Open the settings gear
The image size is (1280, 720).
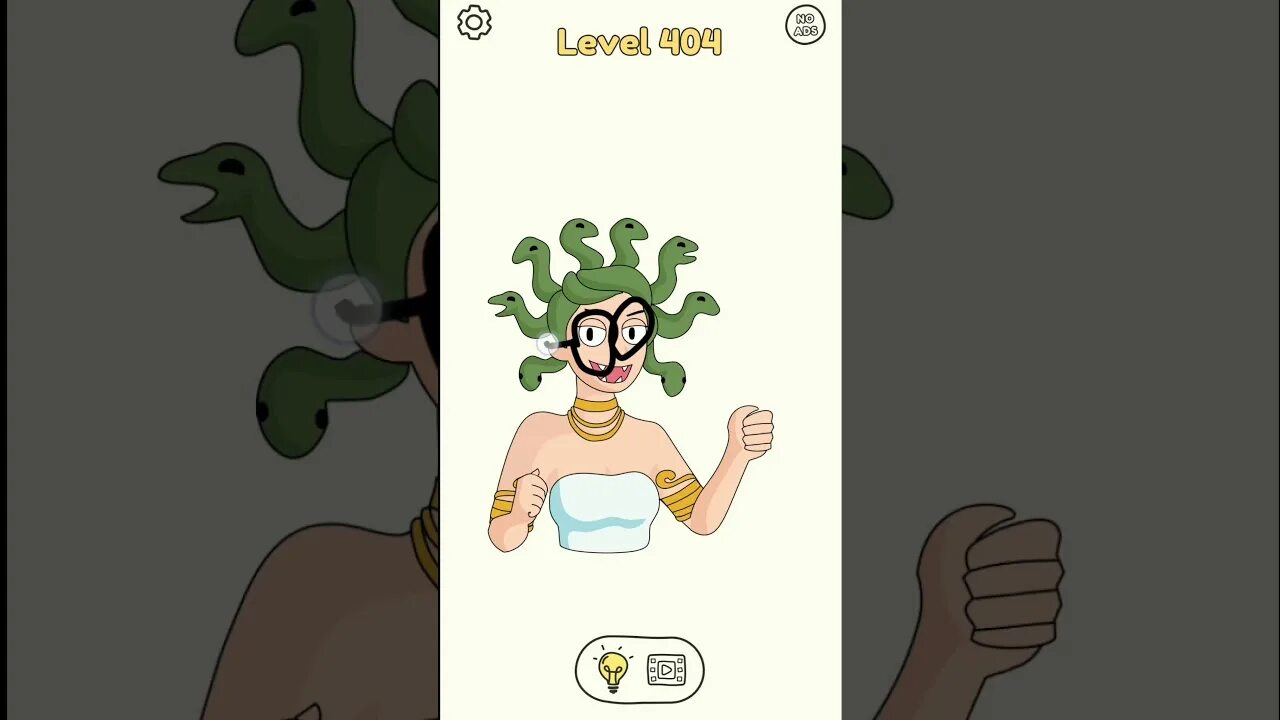point(474,23)
